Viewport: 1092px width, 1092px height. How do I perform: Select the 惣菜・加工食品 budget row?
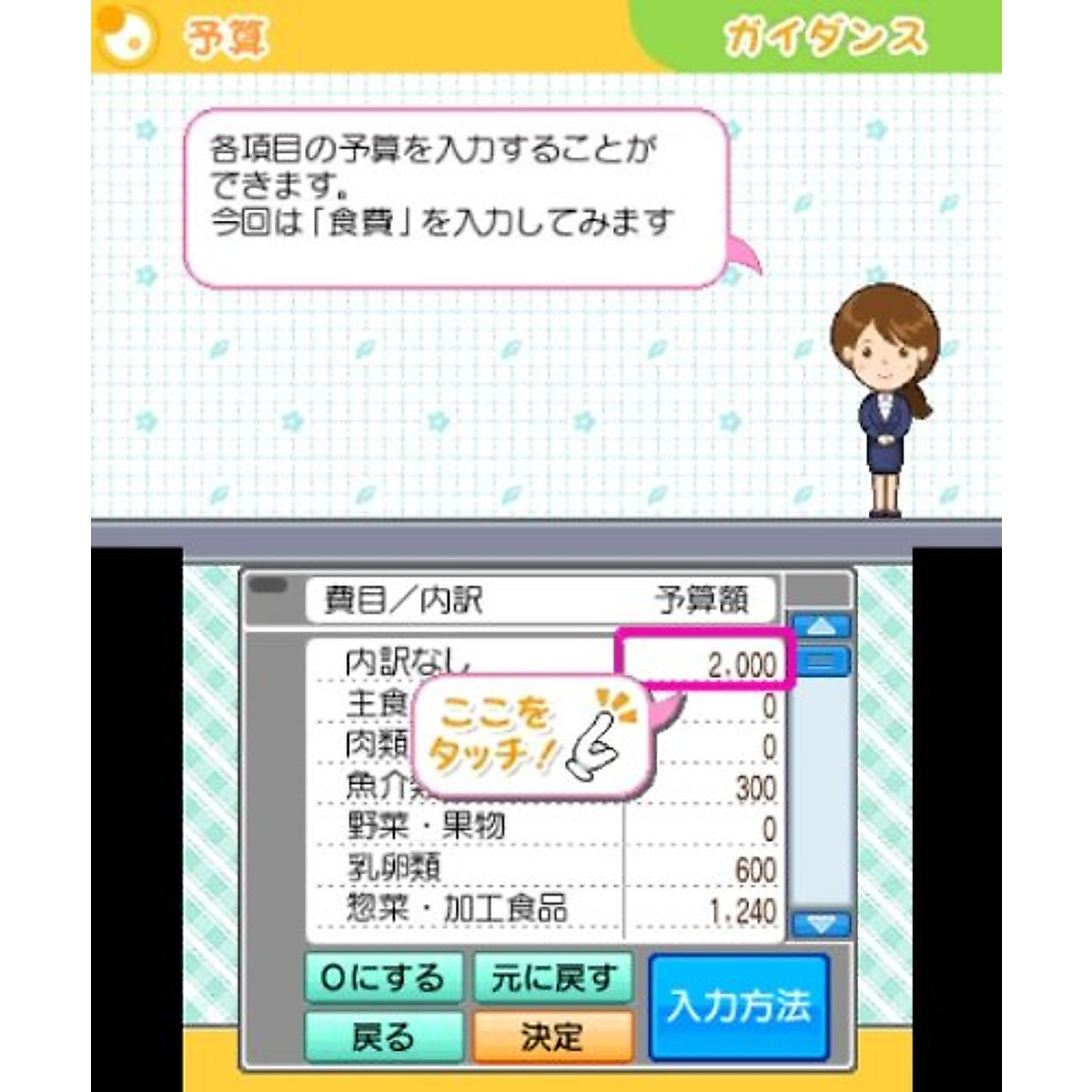pyautogui.click(x=546, y=909)
